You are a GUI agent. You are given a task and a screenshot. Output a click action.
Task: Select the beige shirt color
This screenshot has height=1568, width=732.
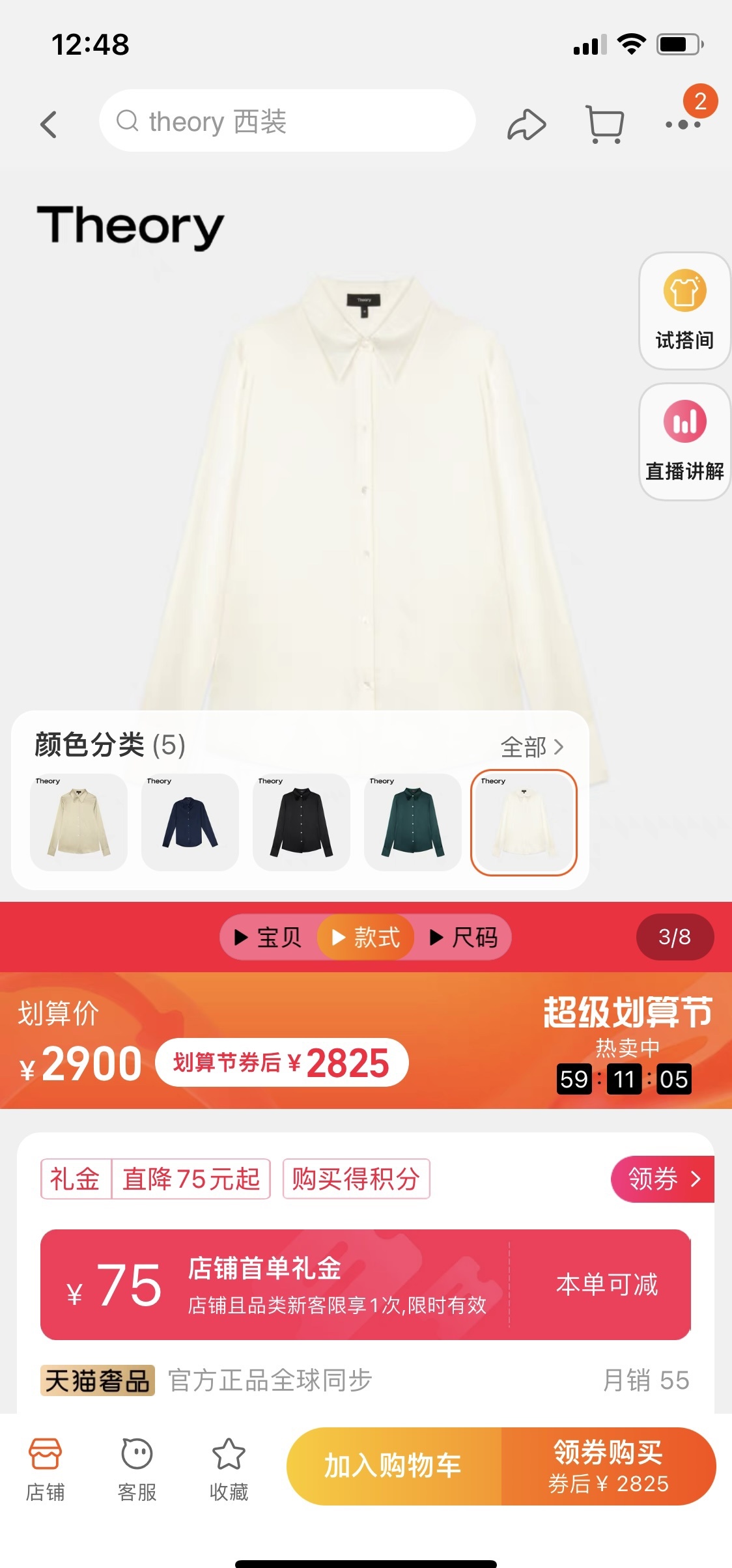[x=79, y=822]
